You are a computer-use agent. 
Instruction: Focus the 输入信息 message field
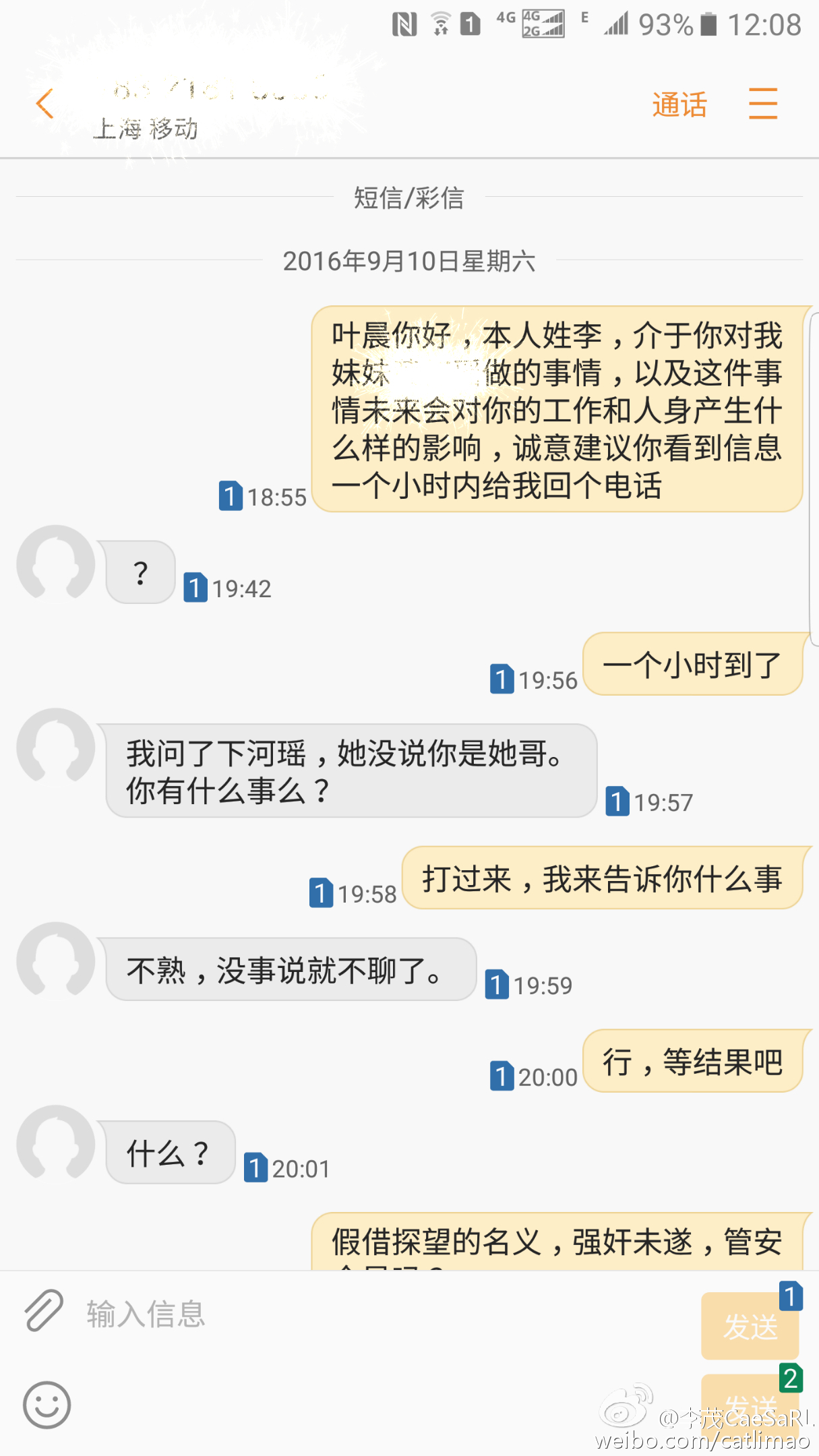coord(384,1314)
